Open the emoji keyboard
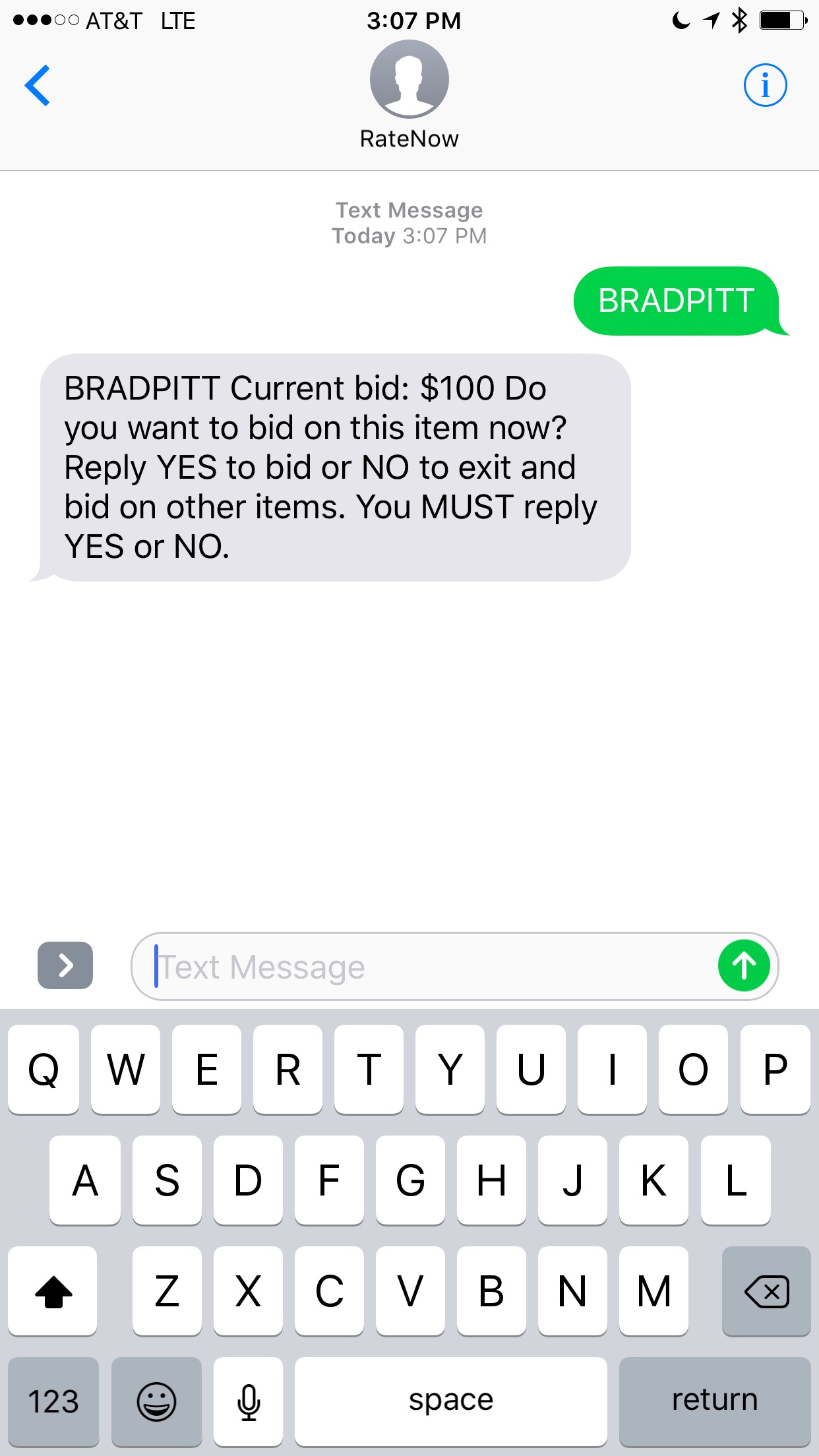 [x=156, y=1401]
